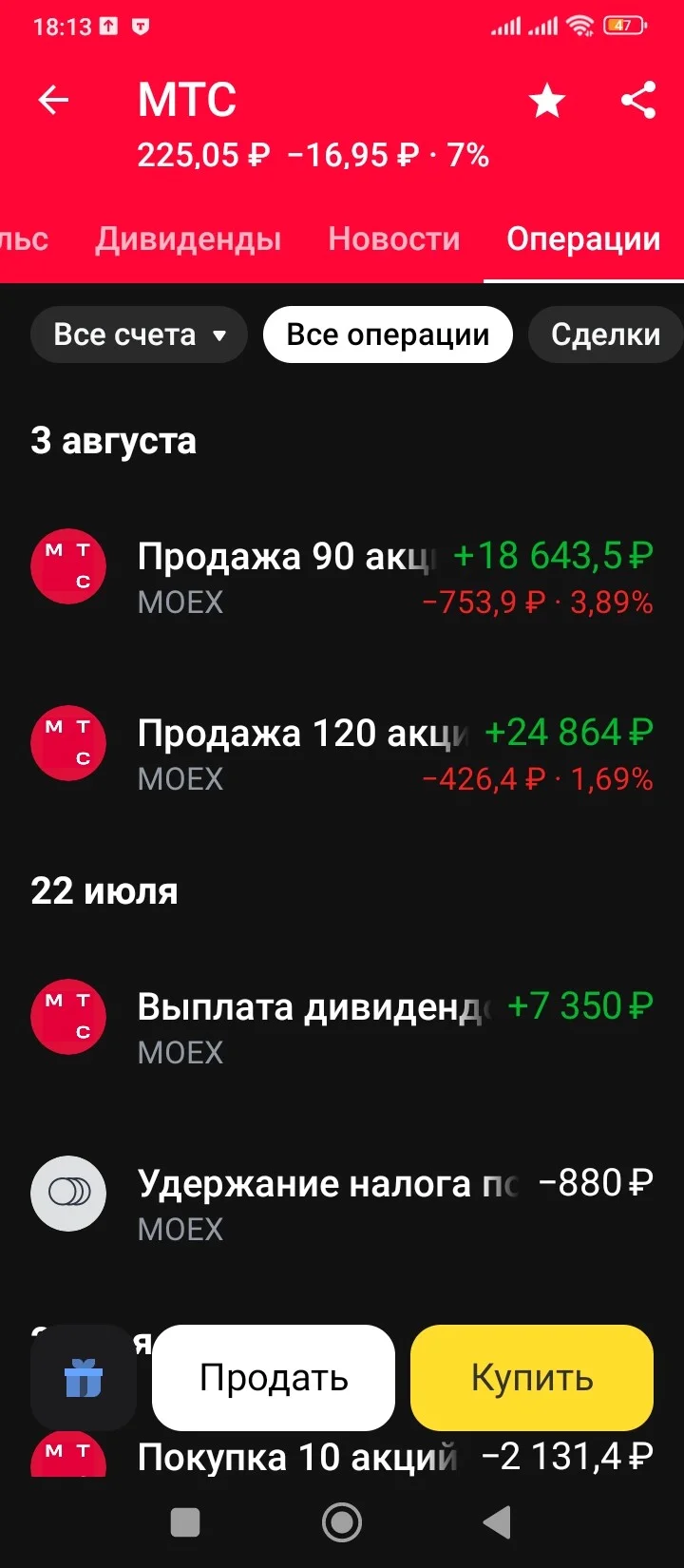Go back using the top arrow
The width and height of the screenshot is (684, 1568).
click(54, 101)
